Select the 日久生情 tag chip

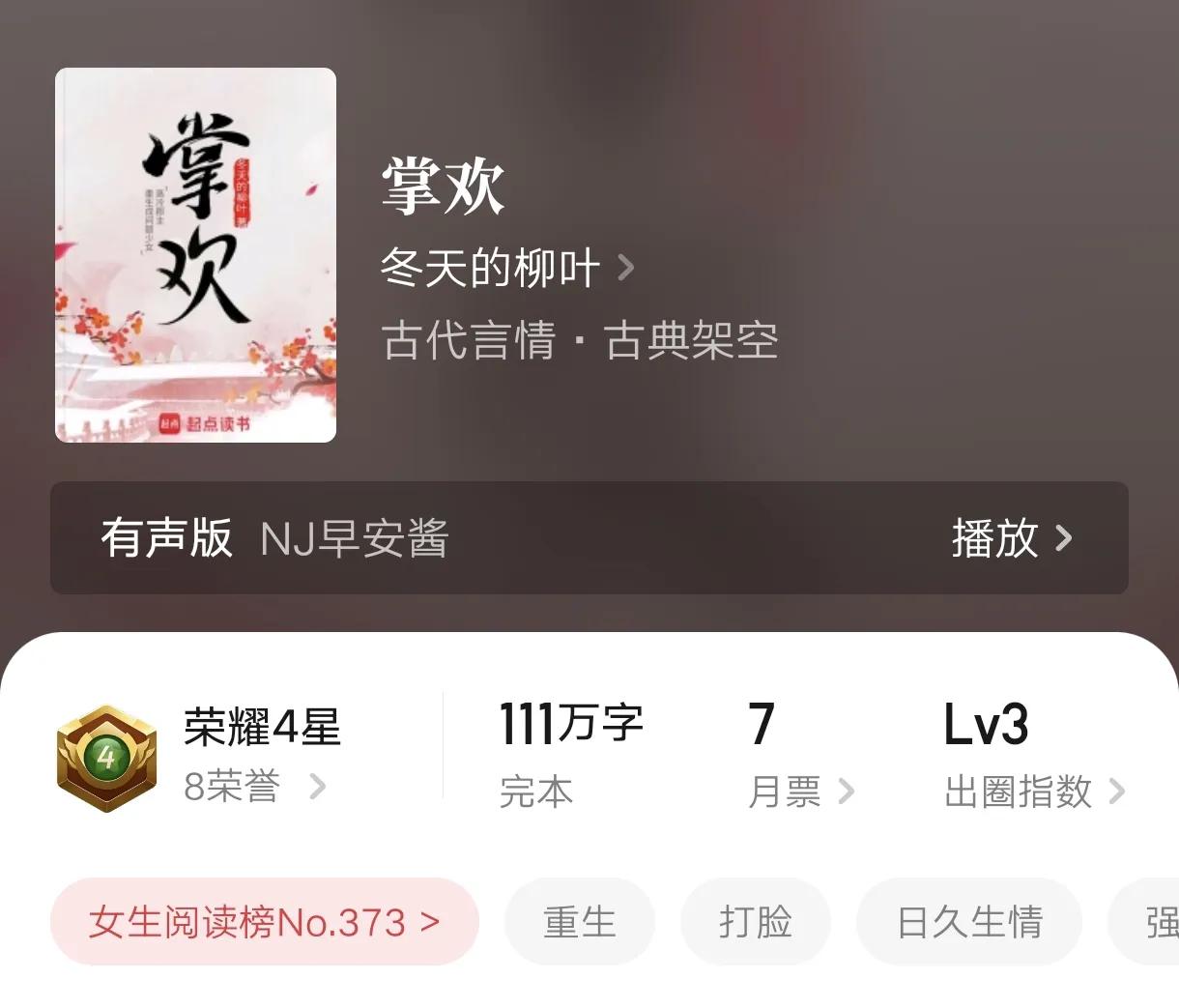point(968,922)
